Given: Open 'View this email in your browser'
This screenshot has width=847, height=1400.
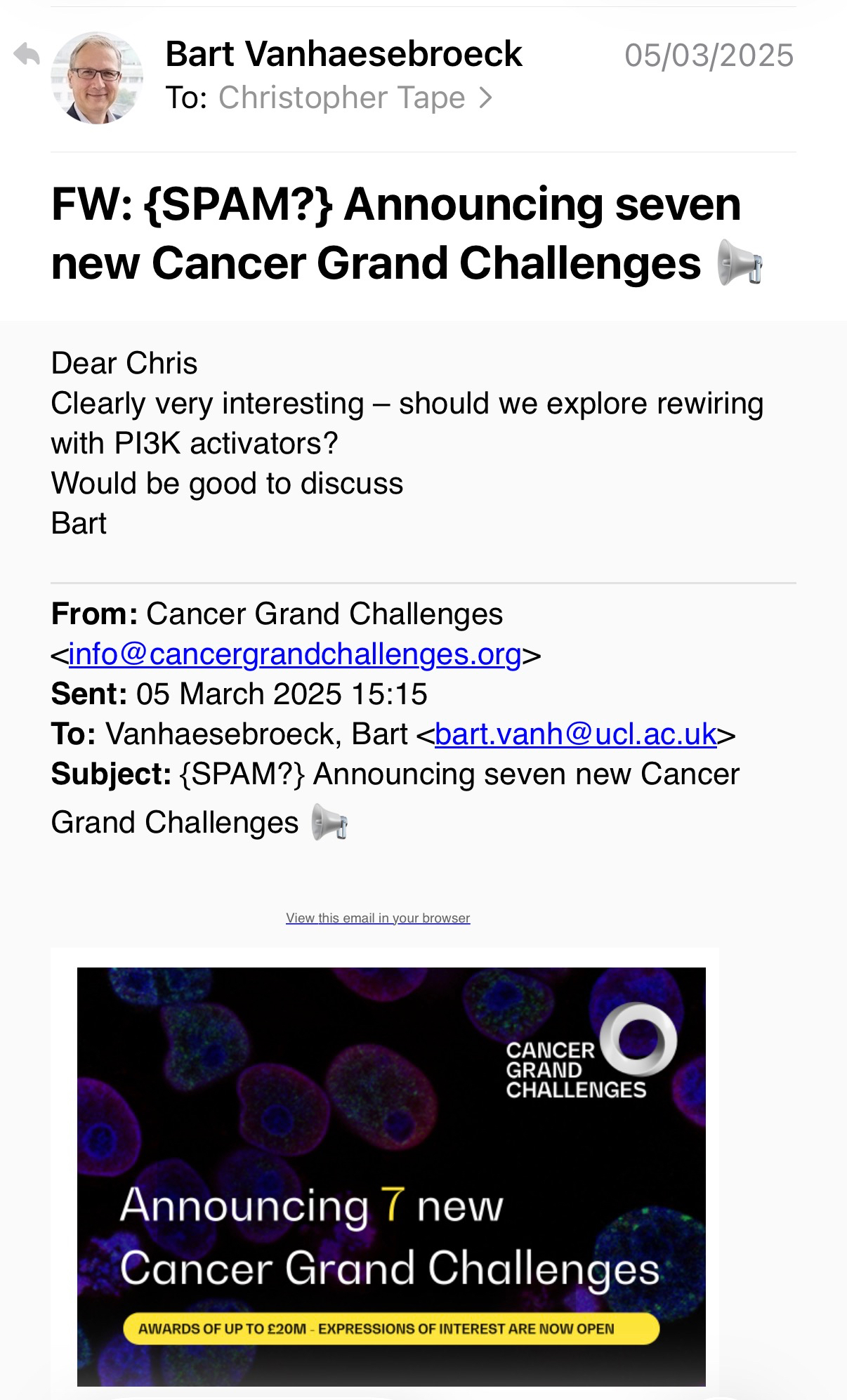Looking at the screenshot, I should point(378,918).
